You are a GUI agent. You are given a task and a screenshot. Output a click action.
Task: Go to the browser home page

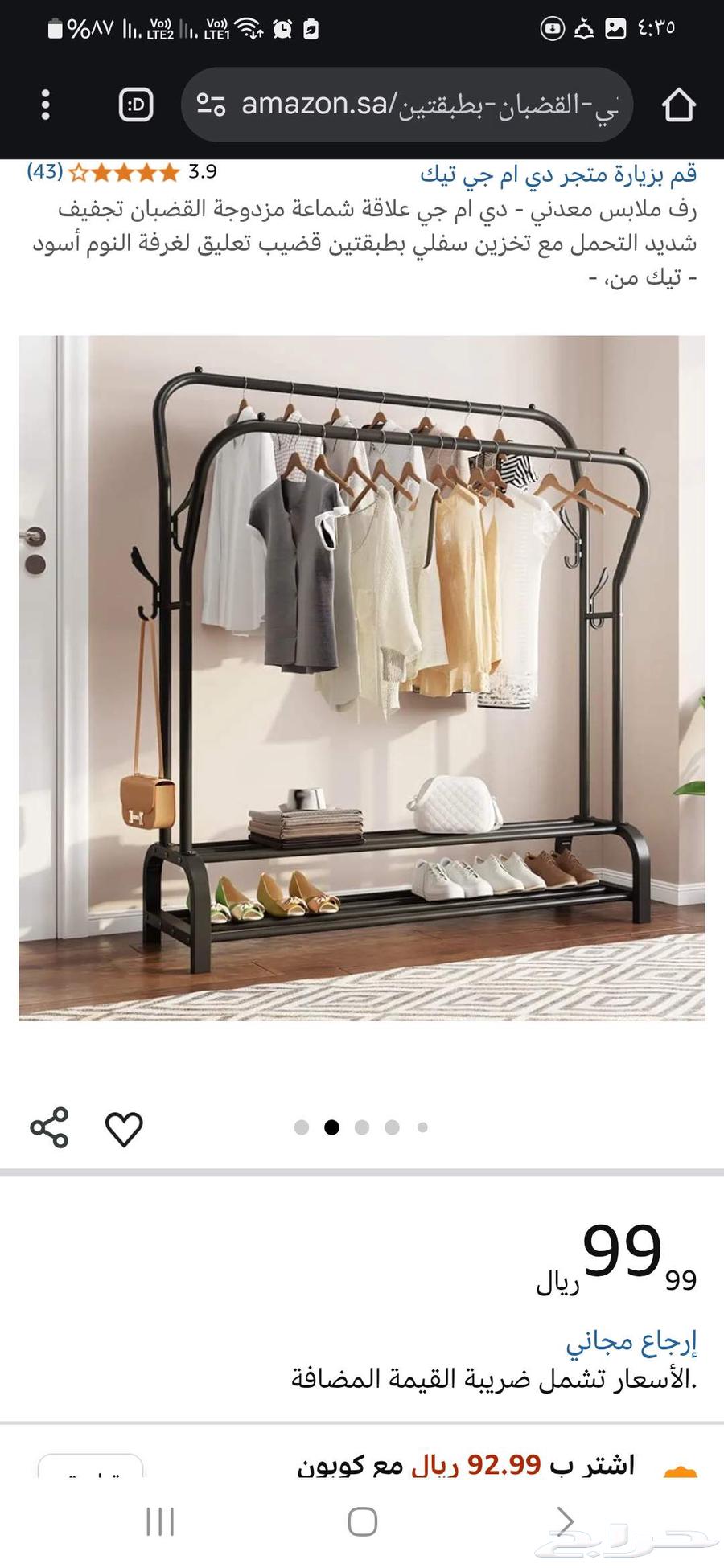click(x=678, y=105)
